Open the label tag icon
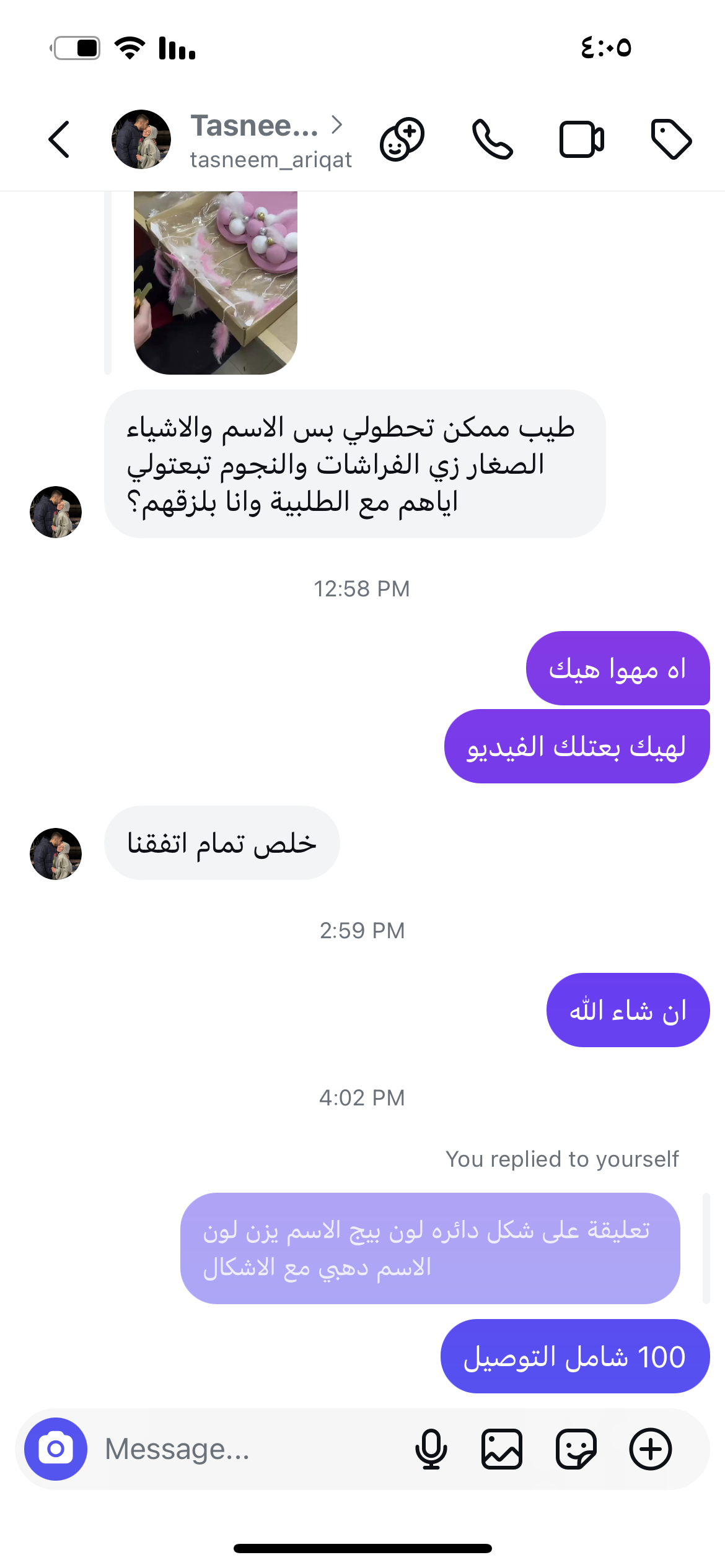This screenshot has width=725, height=1568. [671, 139]
